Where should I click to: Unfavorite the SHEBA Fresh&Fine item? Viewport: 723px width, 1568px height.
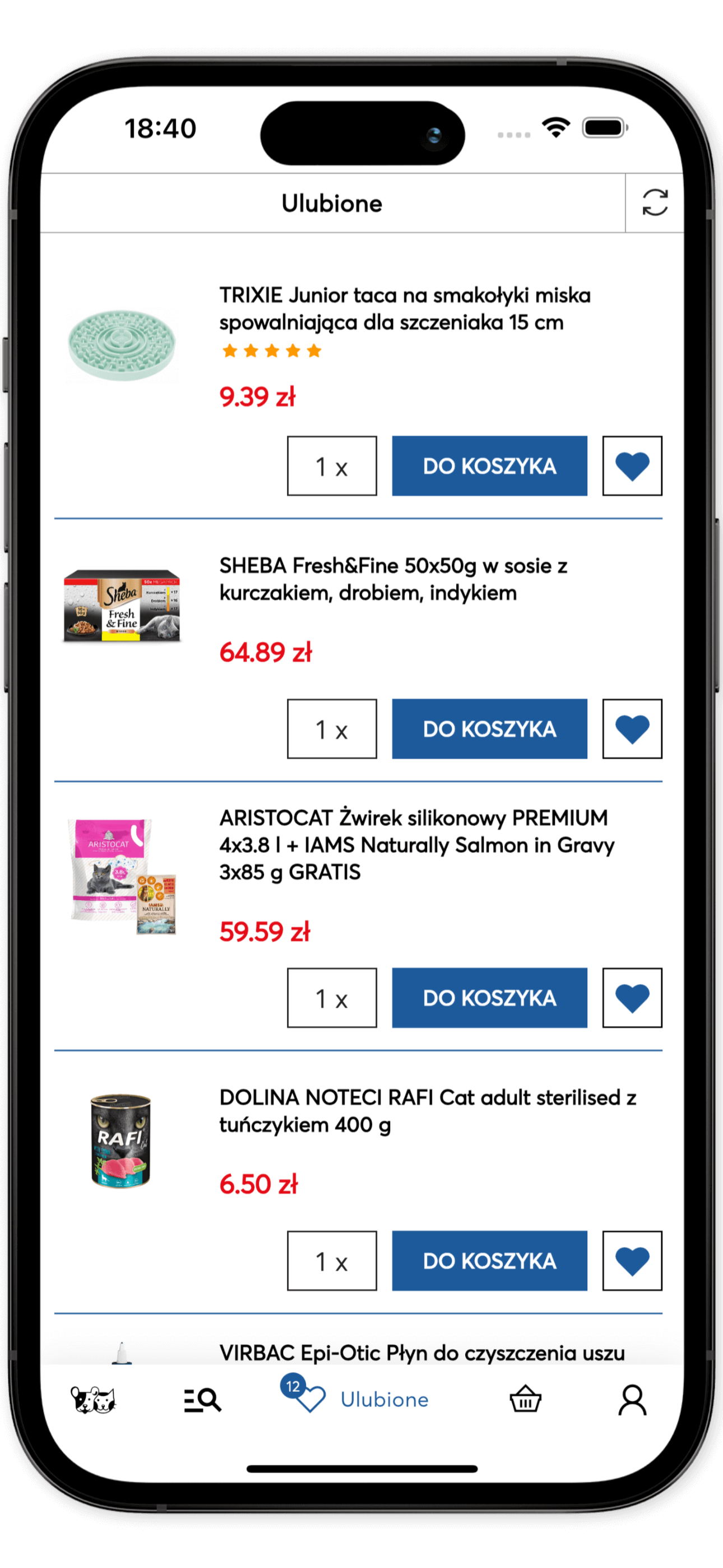[632, 728]
